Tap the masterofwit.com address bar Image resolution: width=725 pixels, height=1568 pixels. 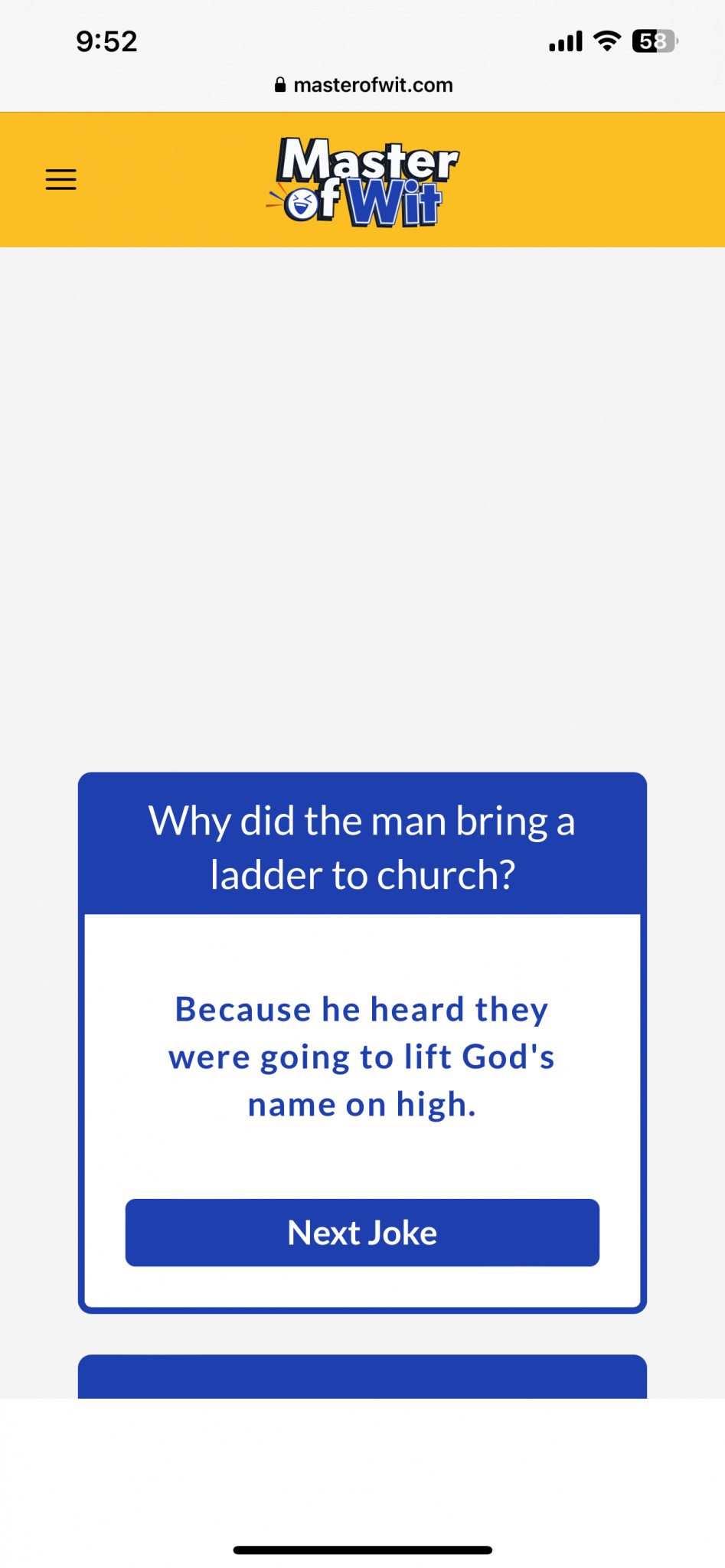[x=363, y=85]
